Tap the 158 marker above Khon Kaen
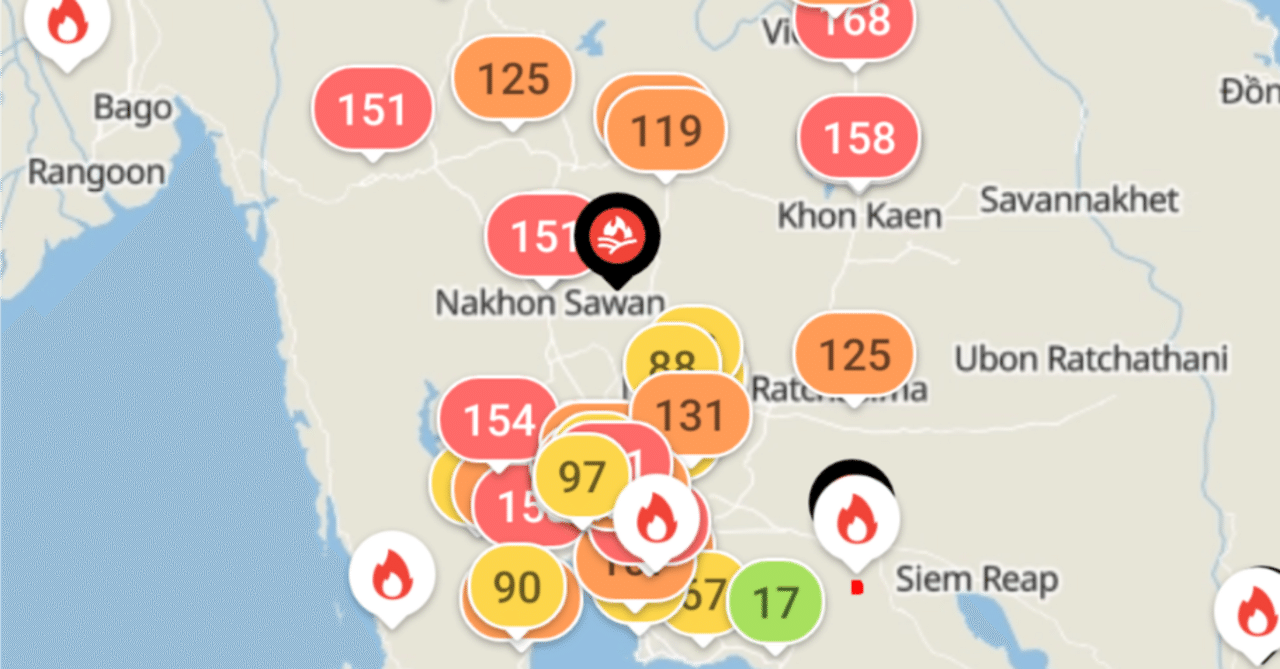Viewport: 1280px width, 669px height. pyautogui.click(x=858, y=138)
